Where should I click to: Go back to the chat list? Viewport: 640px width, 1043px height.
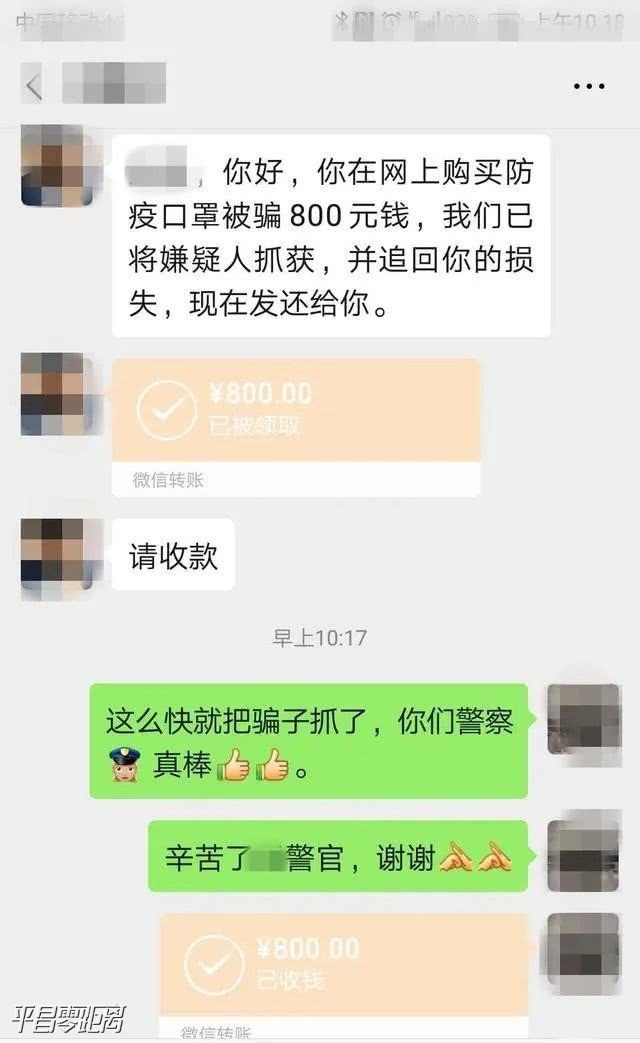click(x=34, y=87)
